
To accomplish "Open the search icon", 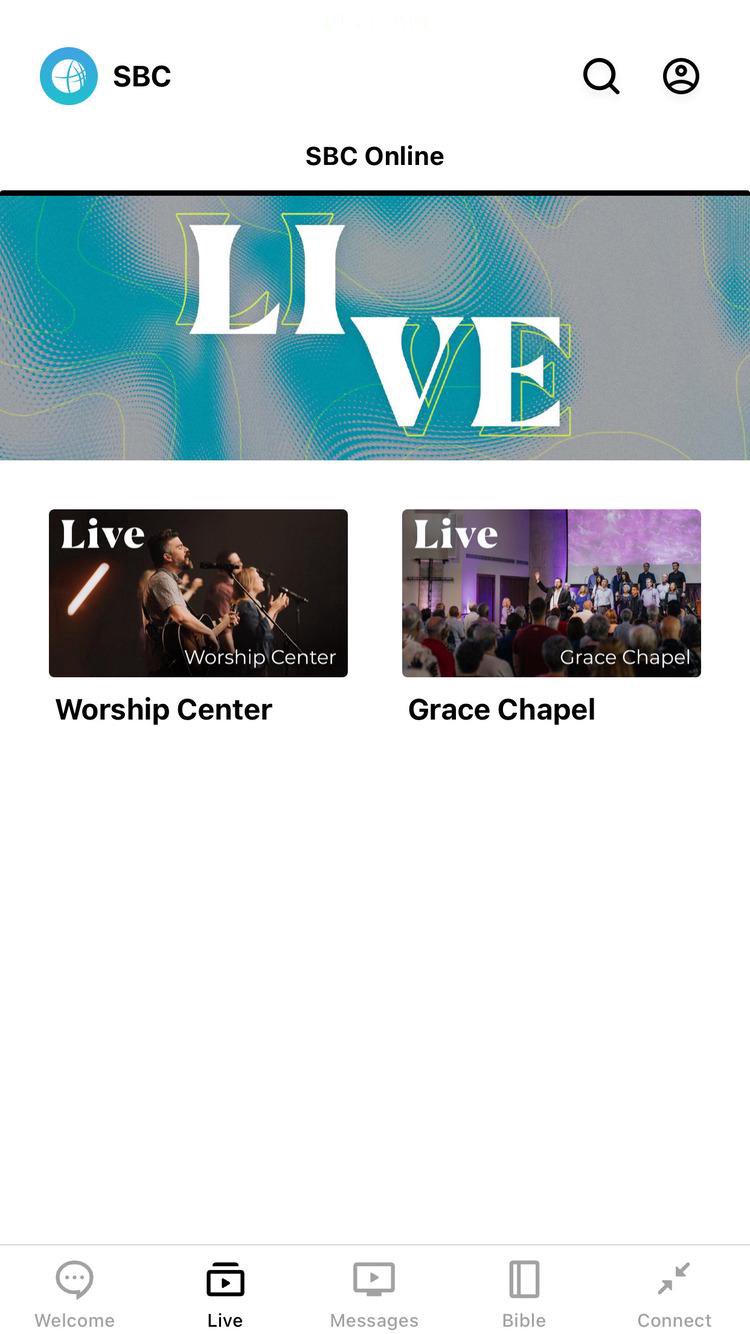I will coord(601,76).
